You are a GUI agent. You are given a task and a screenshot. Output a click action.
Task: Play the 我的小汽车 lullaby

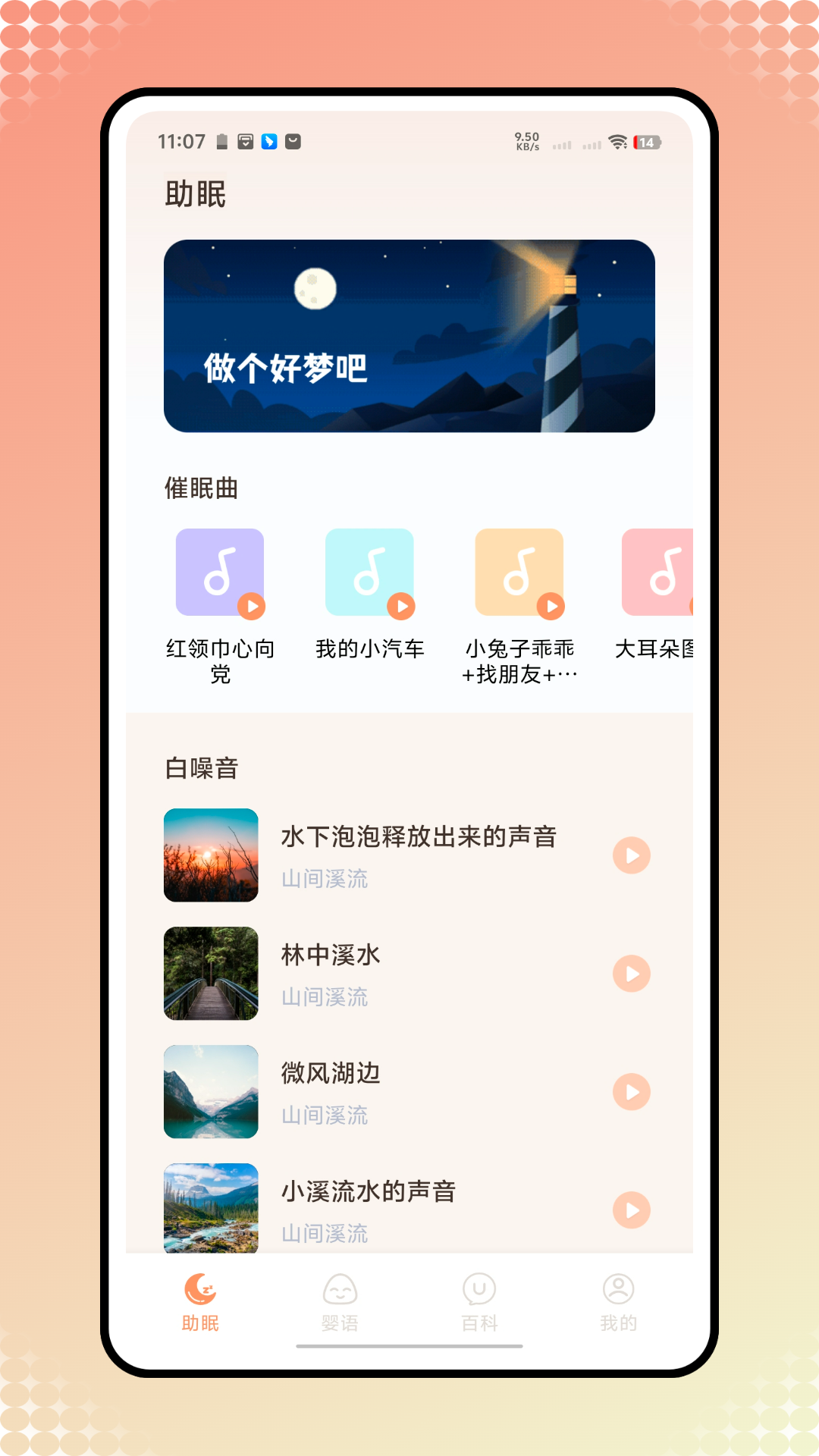coord(403,607)
